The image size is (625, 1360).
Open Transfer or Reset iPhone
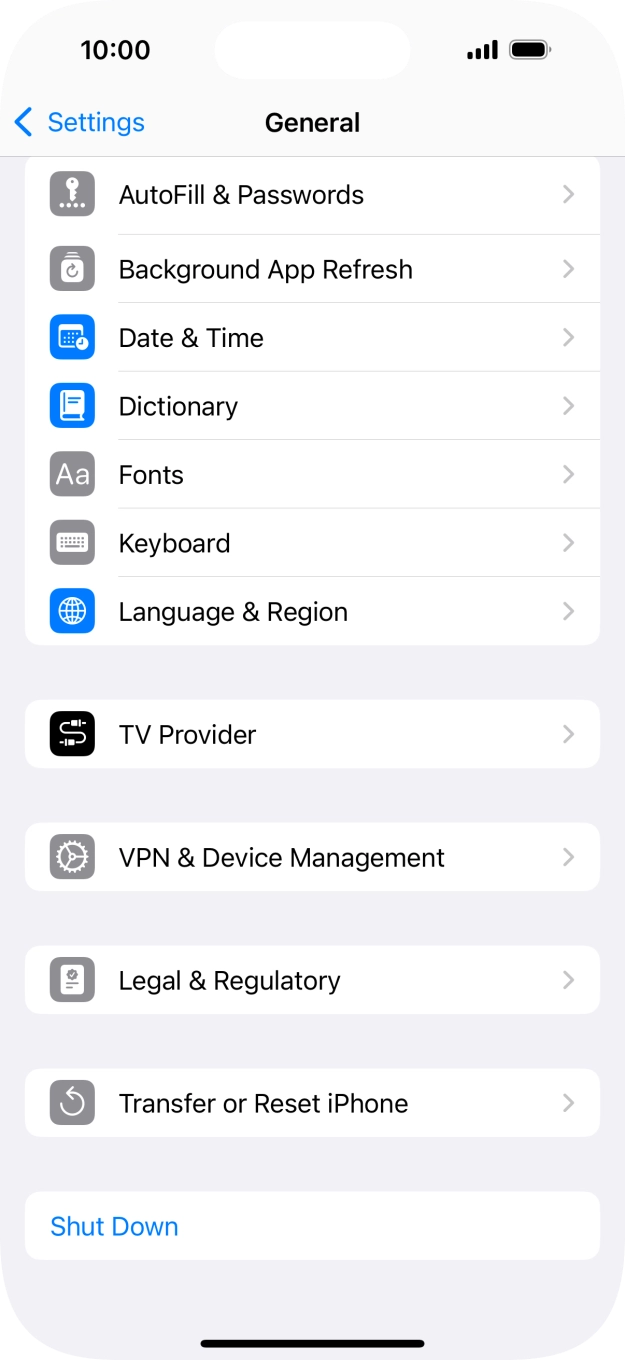click(312, 1103)
